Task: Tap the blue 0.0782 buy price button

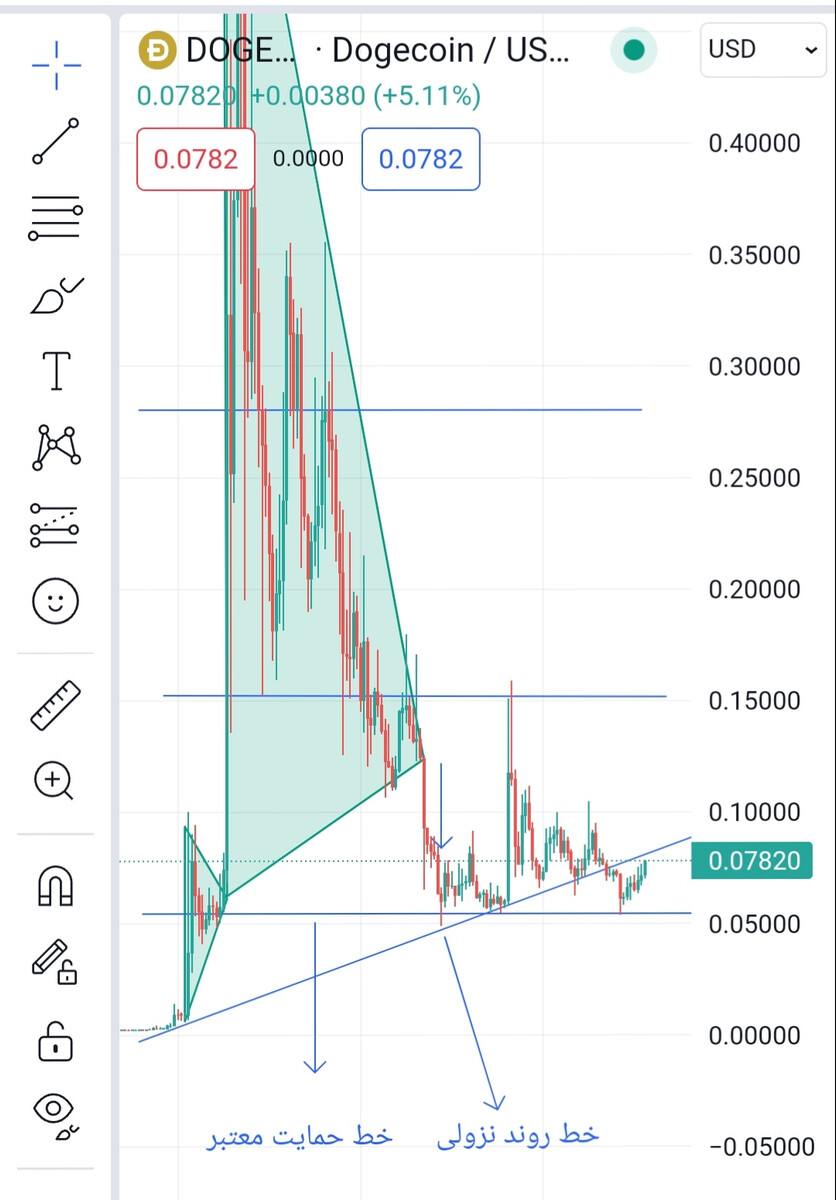Action: pyautogui.click(x=421, y=159)
